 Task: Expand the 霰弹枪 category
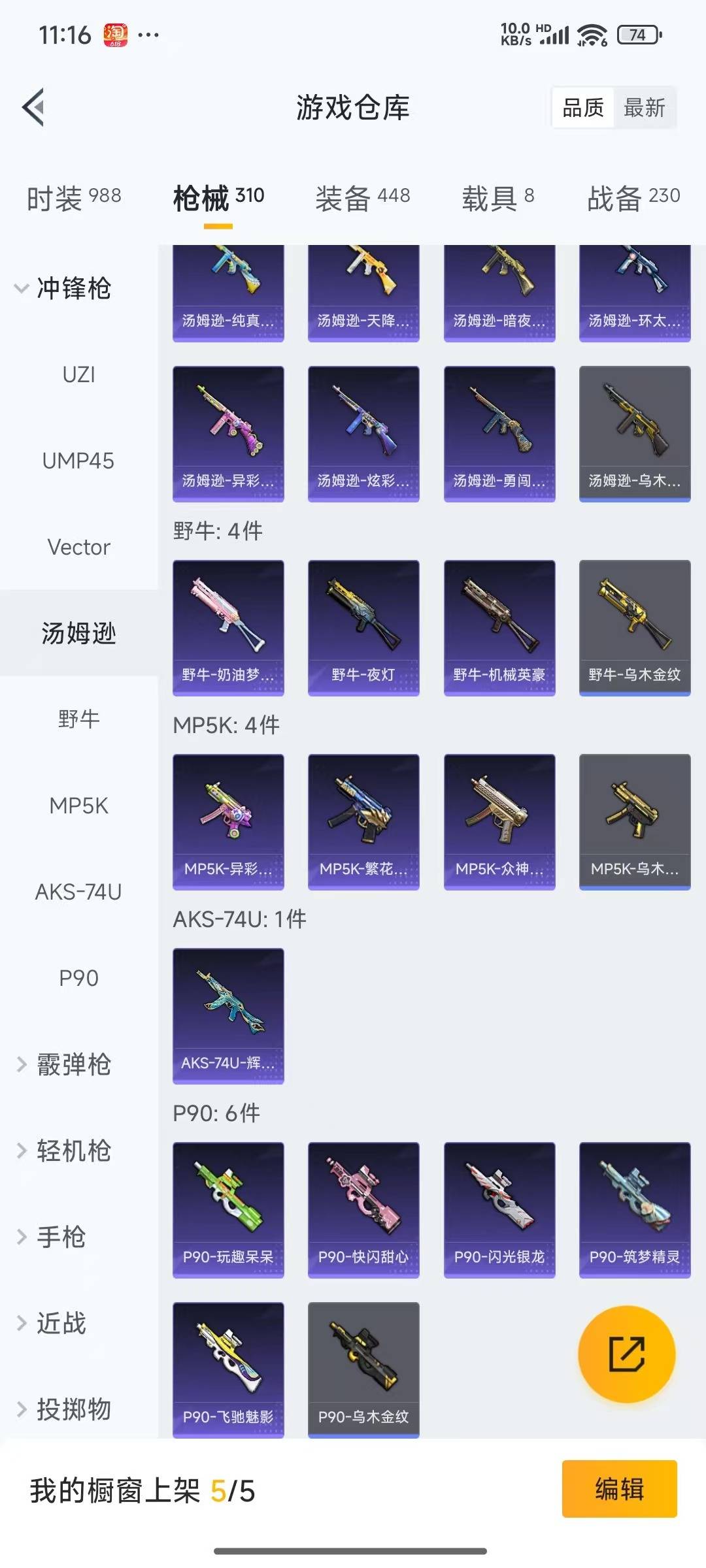(x=63, y=1064)
